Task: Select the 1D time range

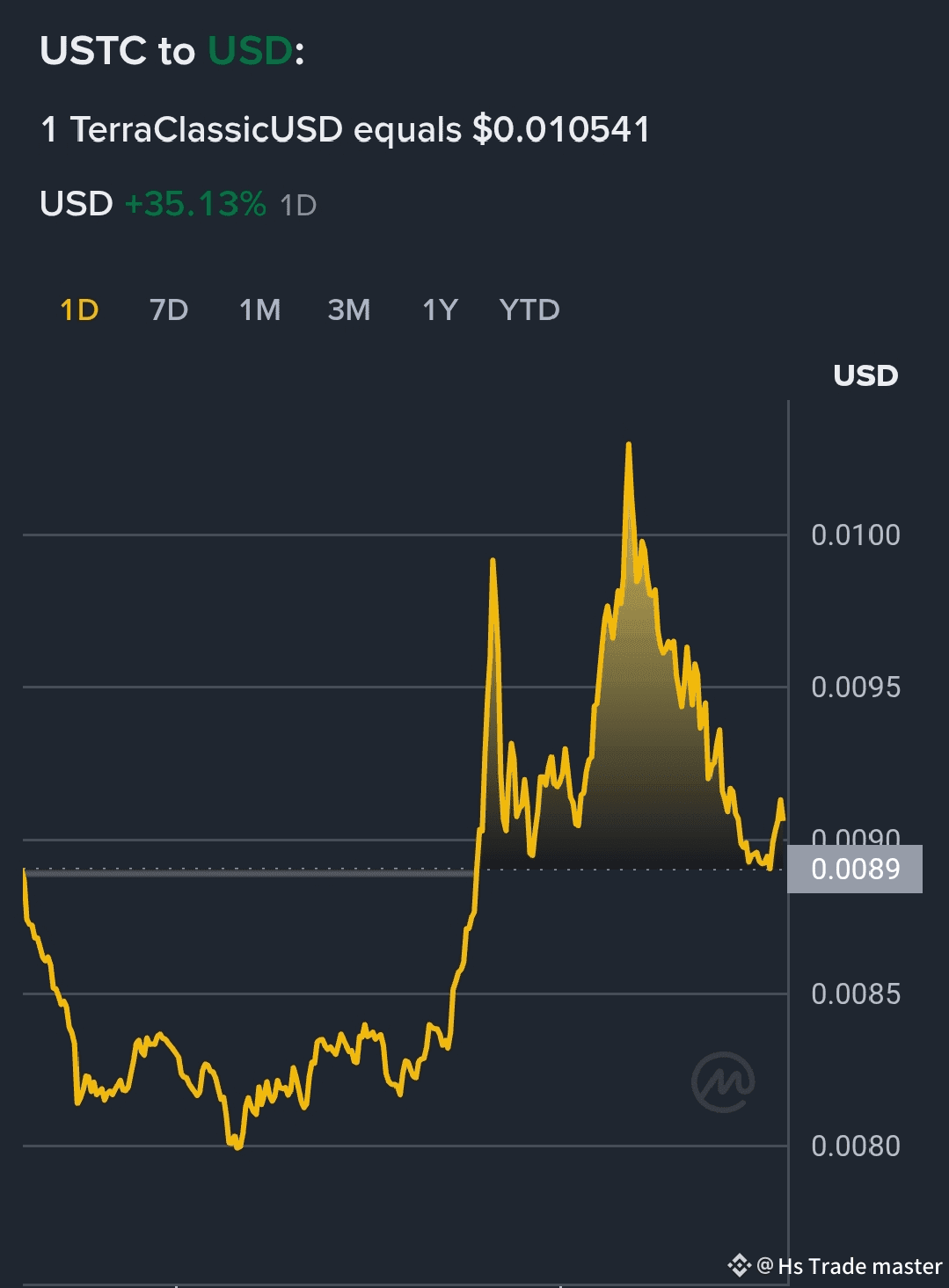Action: click(x=79, y=310)
